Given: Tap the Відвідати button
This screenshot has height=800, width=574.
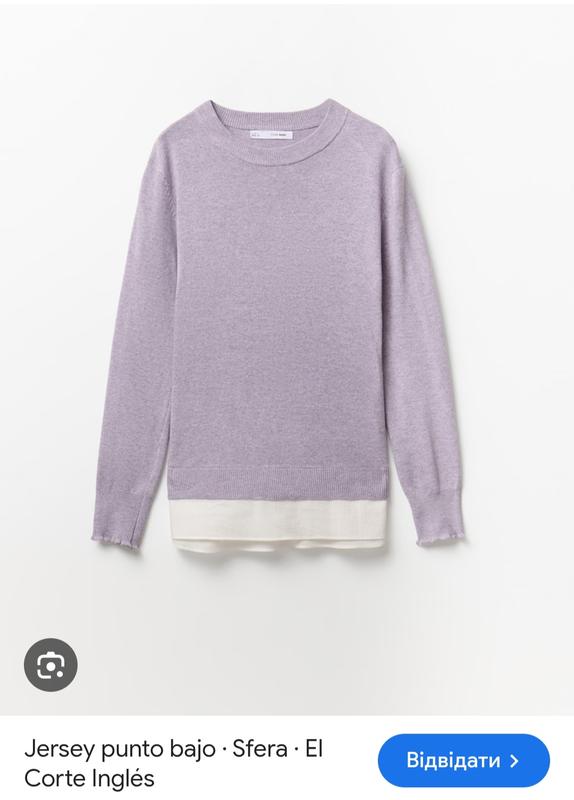Looking at the screenshot, I should tap(463, 761).
